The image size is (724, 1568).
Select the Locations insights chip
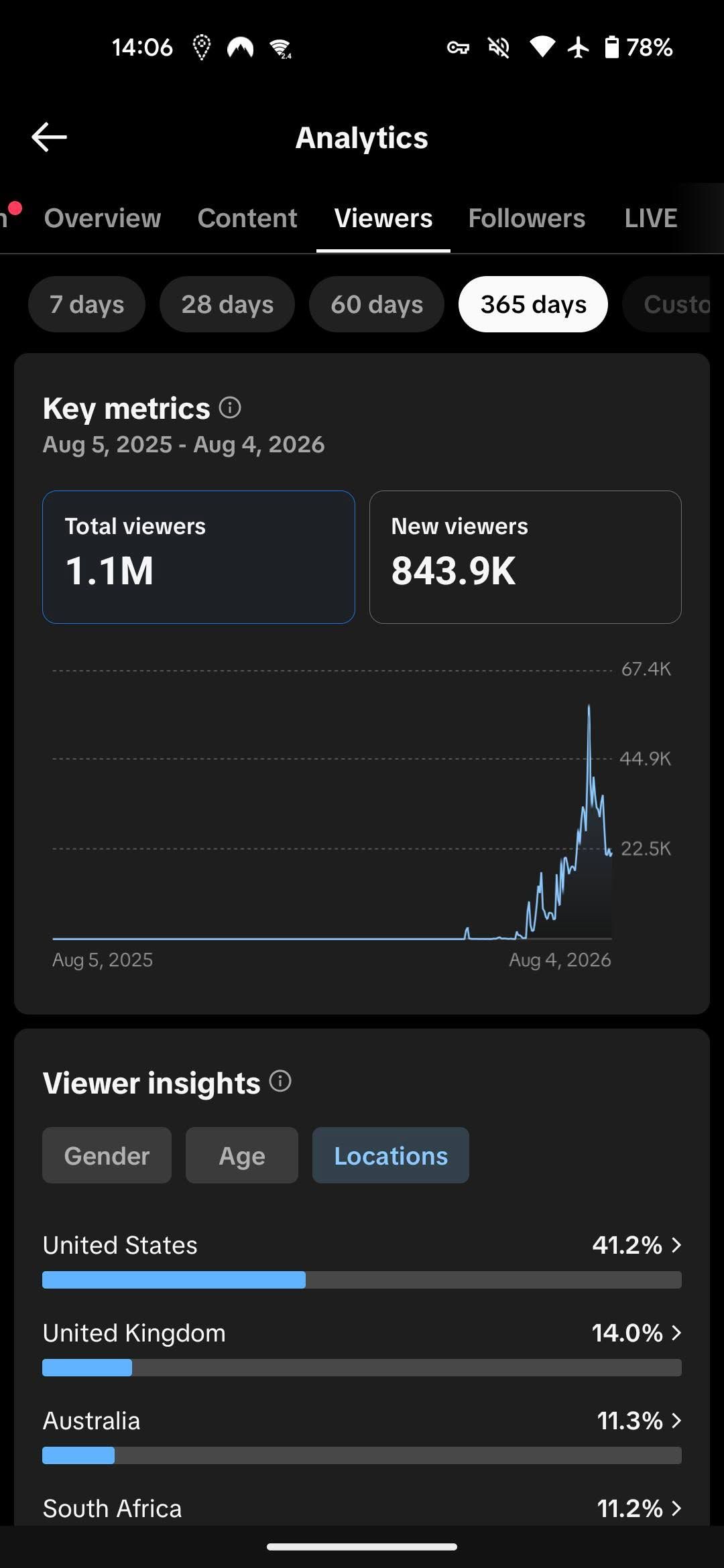point(391,1155)
